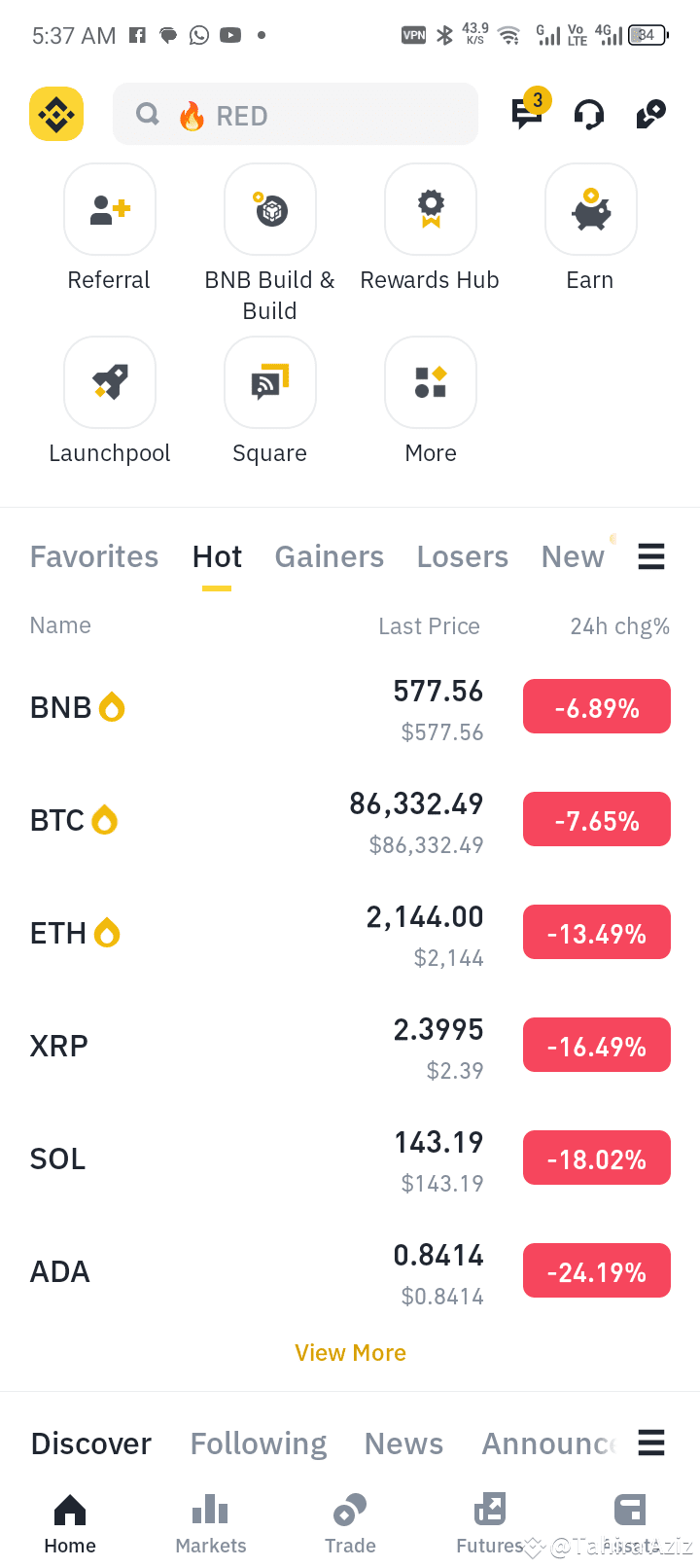Switch to the Gainers tab

point(329,556)
